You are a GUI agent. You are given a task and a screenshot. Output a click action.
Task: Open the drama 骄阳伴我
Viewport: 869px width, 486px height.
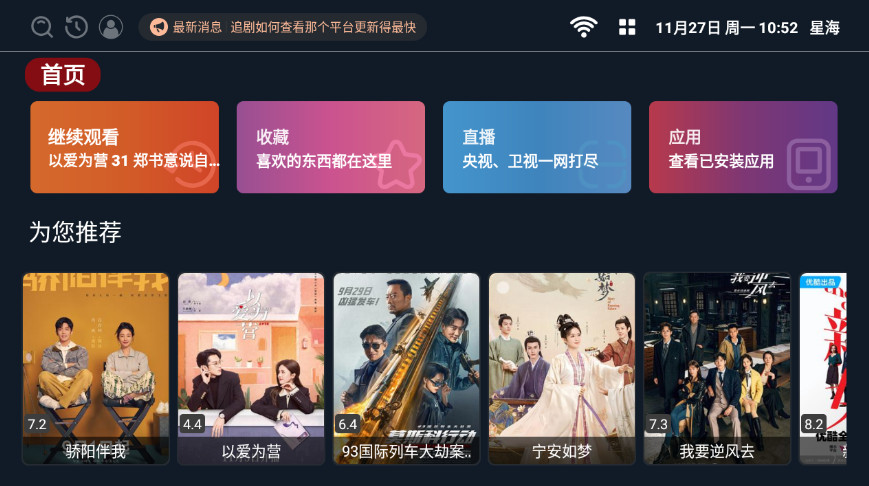[x=95, y=368]
